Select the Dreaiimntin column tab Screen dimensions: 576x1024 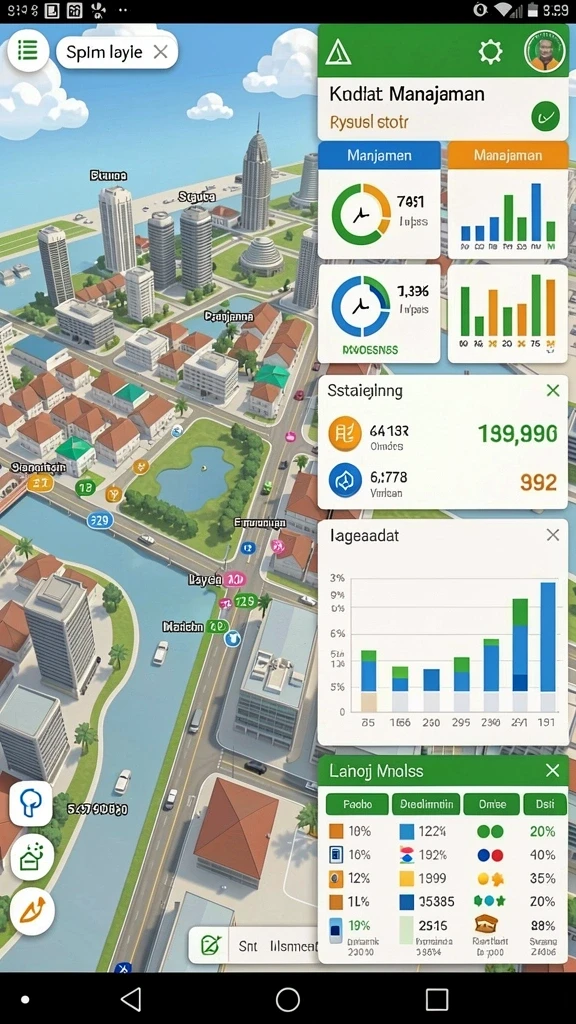(x=426, y=805)
